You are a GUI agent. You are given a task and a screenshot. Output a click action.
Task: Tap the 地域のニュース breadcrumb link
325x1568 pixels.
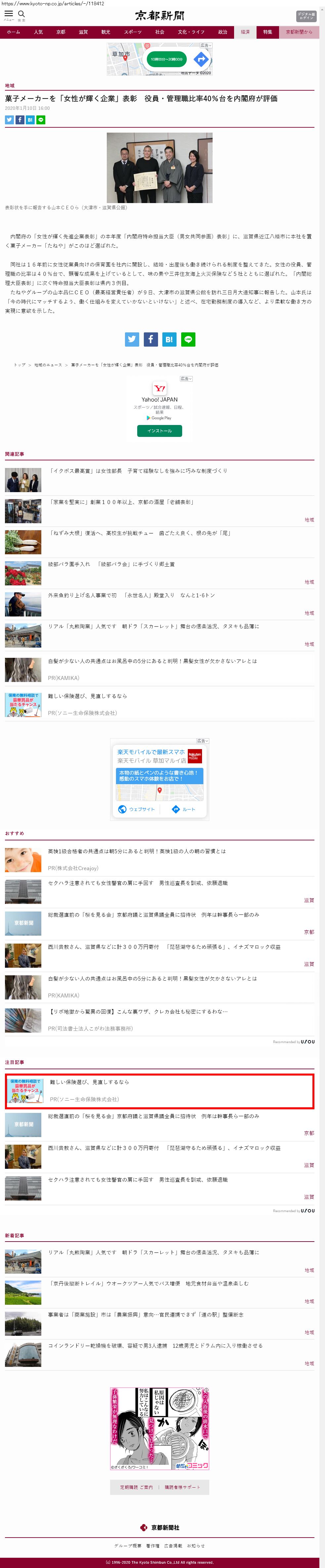48,365
